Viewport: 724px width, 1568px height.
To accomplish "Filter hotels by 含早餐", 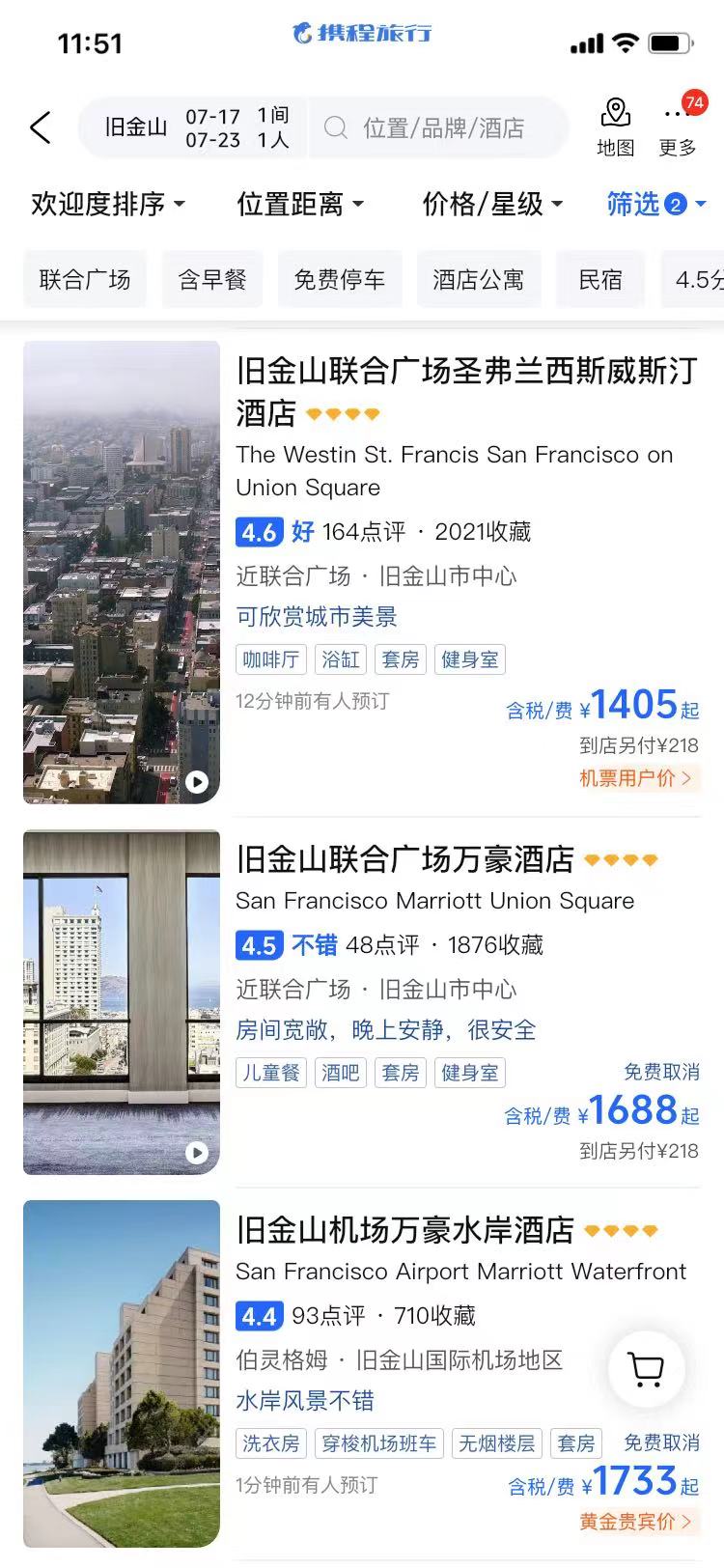I will (212, 280).
